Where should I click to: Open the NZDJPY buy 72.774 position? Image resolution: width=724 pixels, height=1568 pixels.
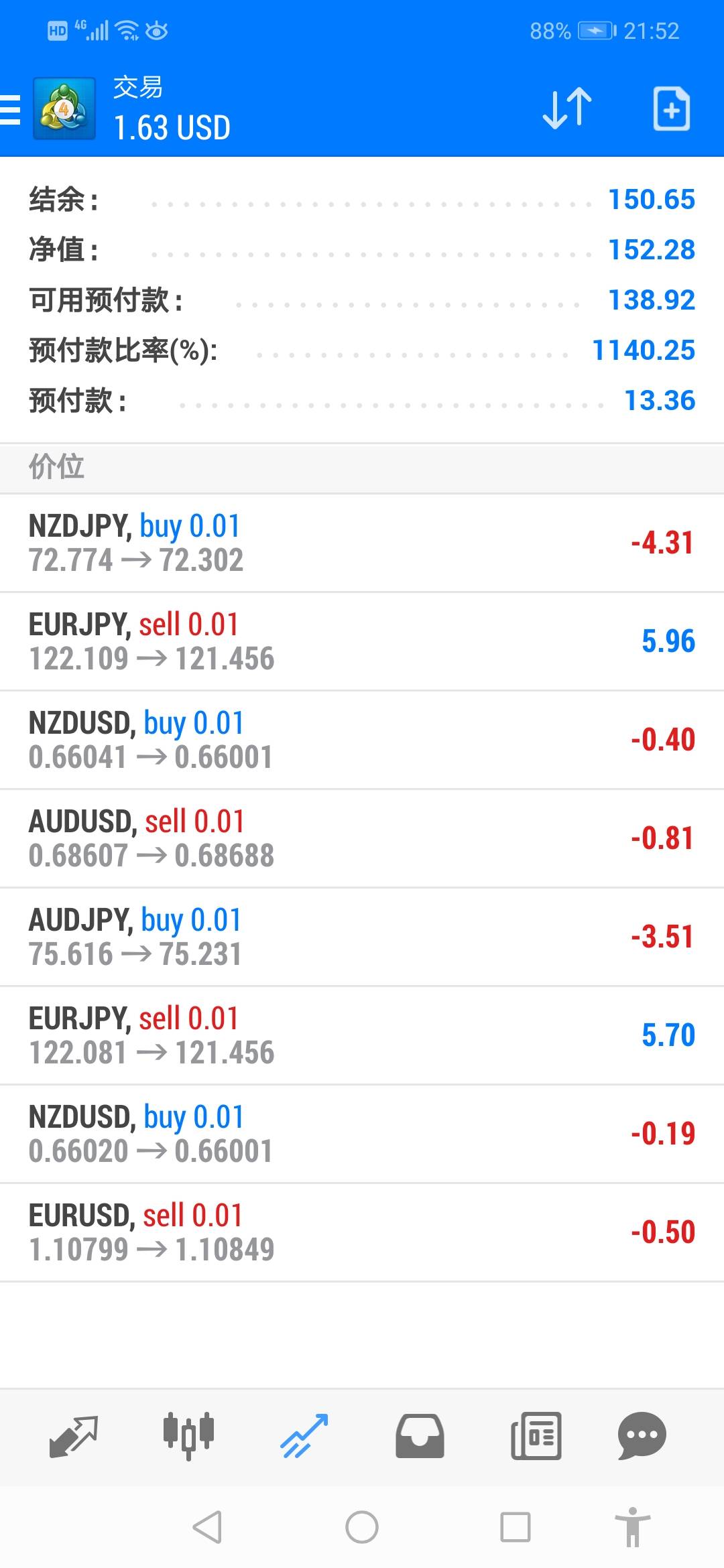point(362,543)
